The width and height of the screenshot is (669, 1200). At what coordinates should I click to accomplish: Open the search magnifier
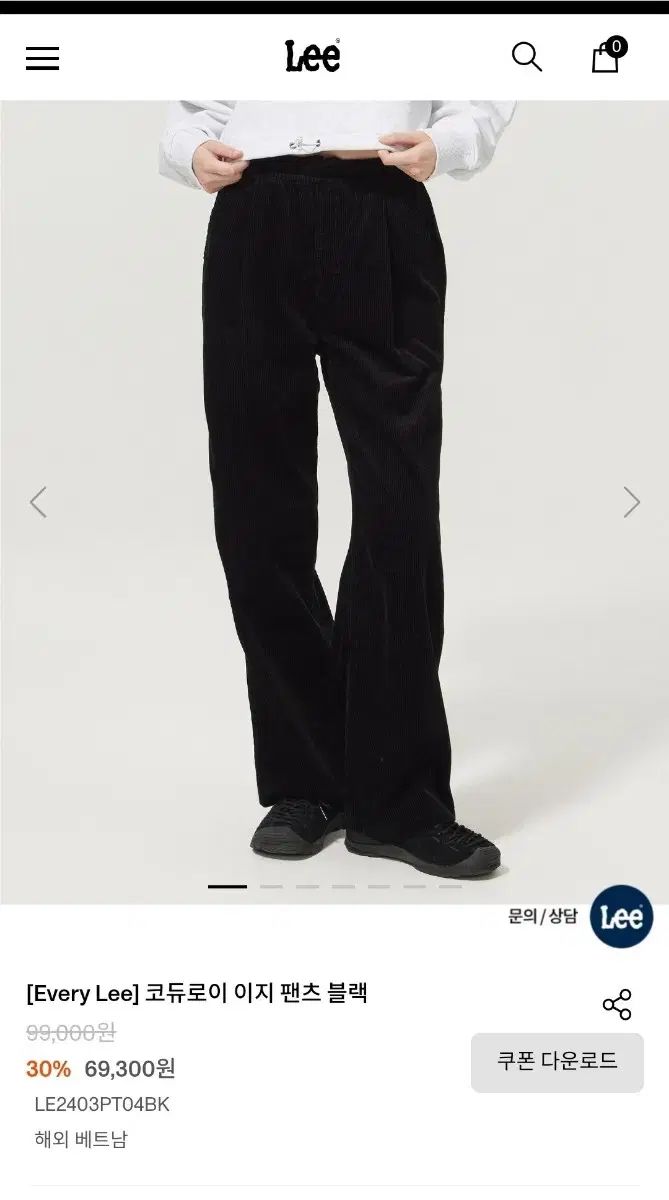(x=526, y=57)
